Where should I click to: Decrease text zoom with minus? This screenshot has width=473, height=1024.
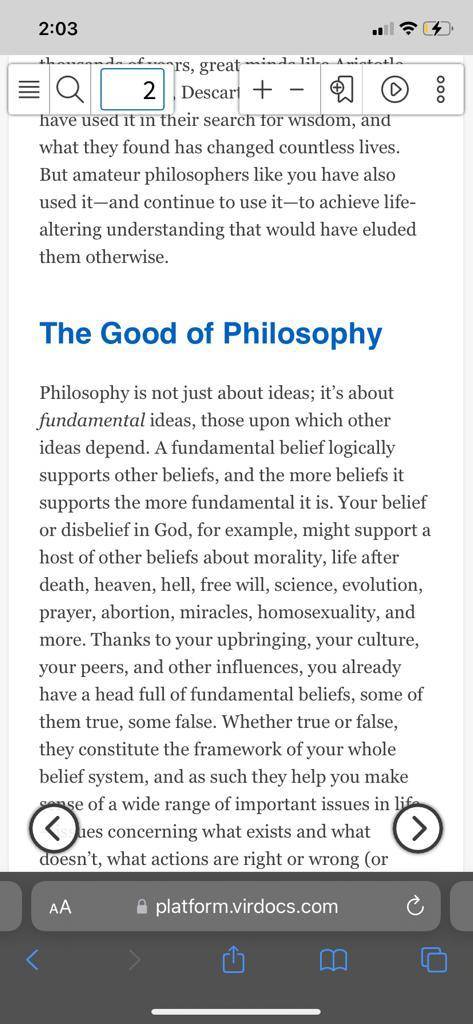(298, 90)
